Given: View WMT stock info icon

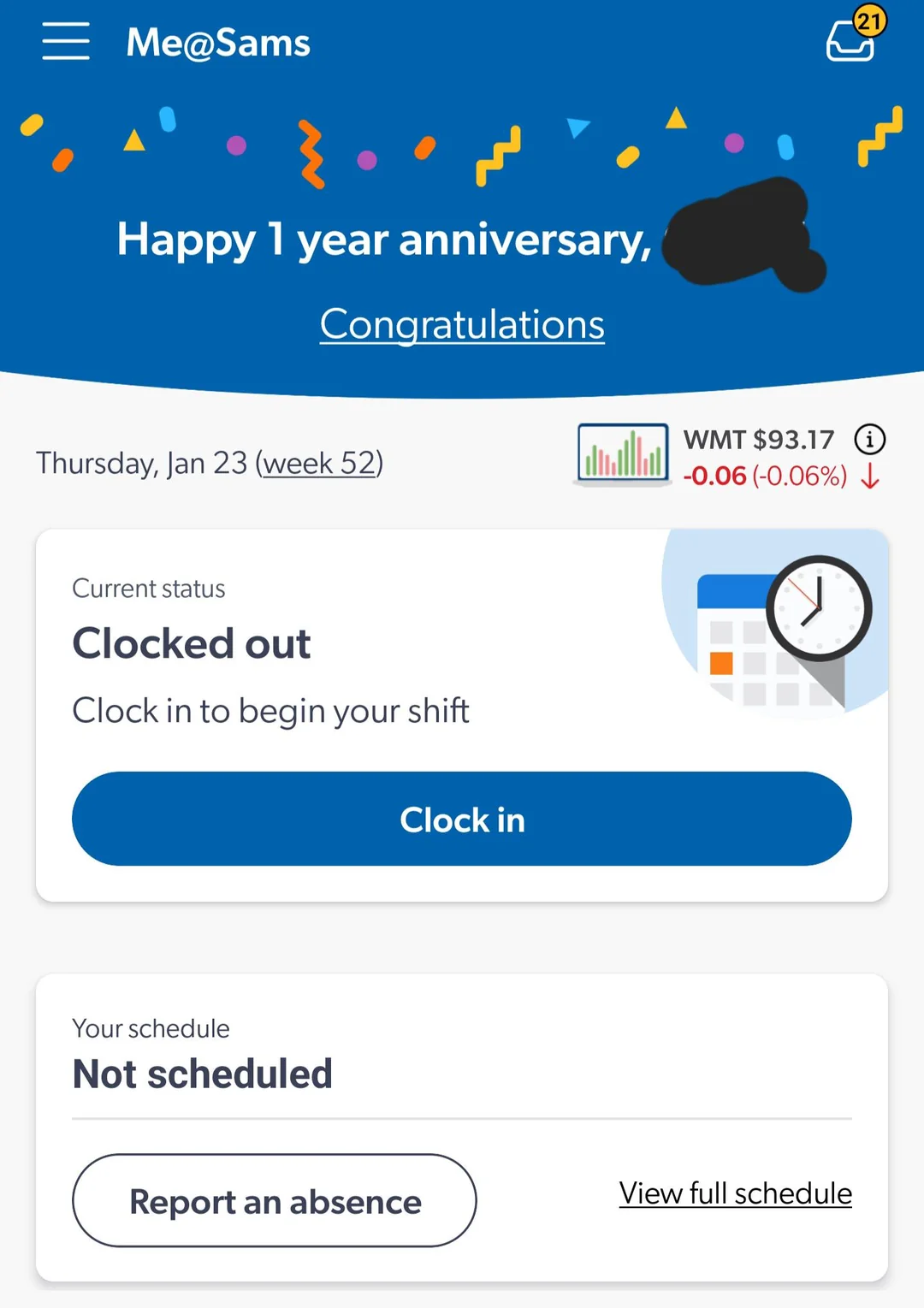Looking at the screenshot, I should point(869,440).
